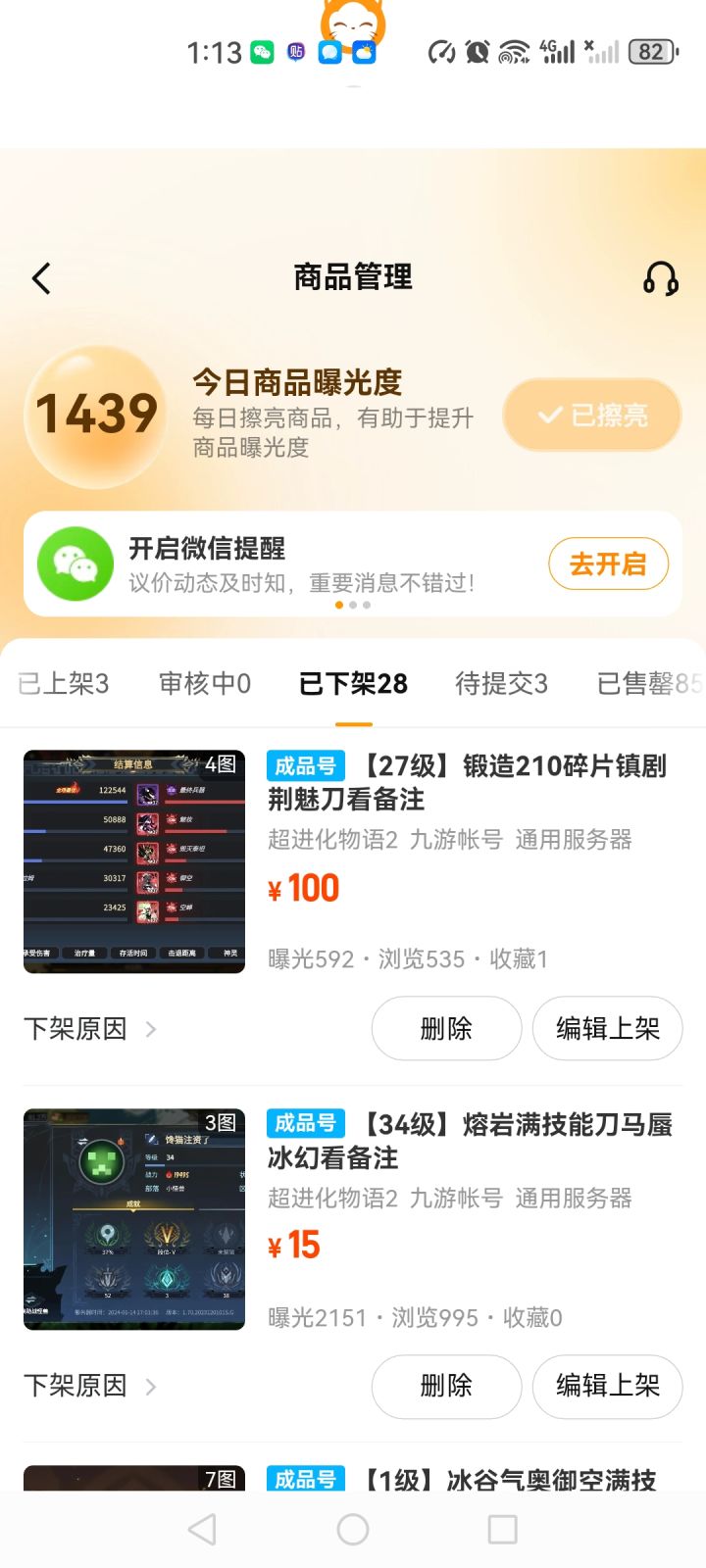Viewport: 706px width, 1568px height.
Task: Tap the 已擦亮 polished toggle button
Action: click(591, 415)
